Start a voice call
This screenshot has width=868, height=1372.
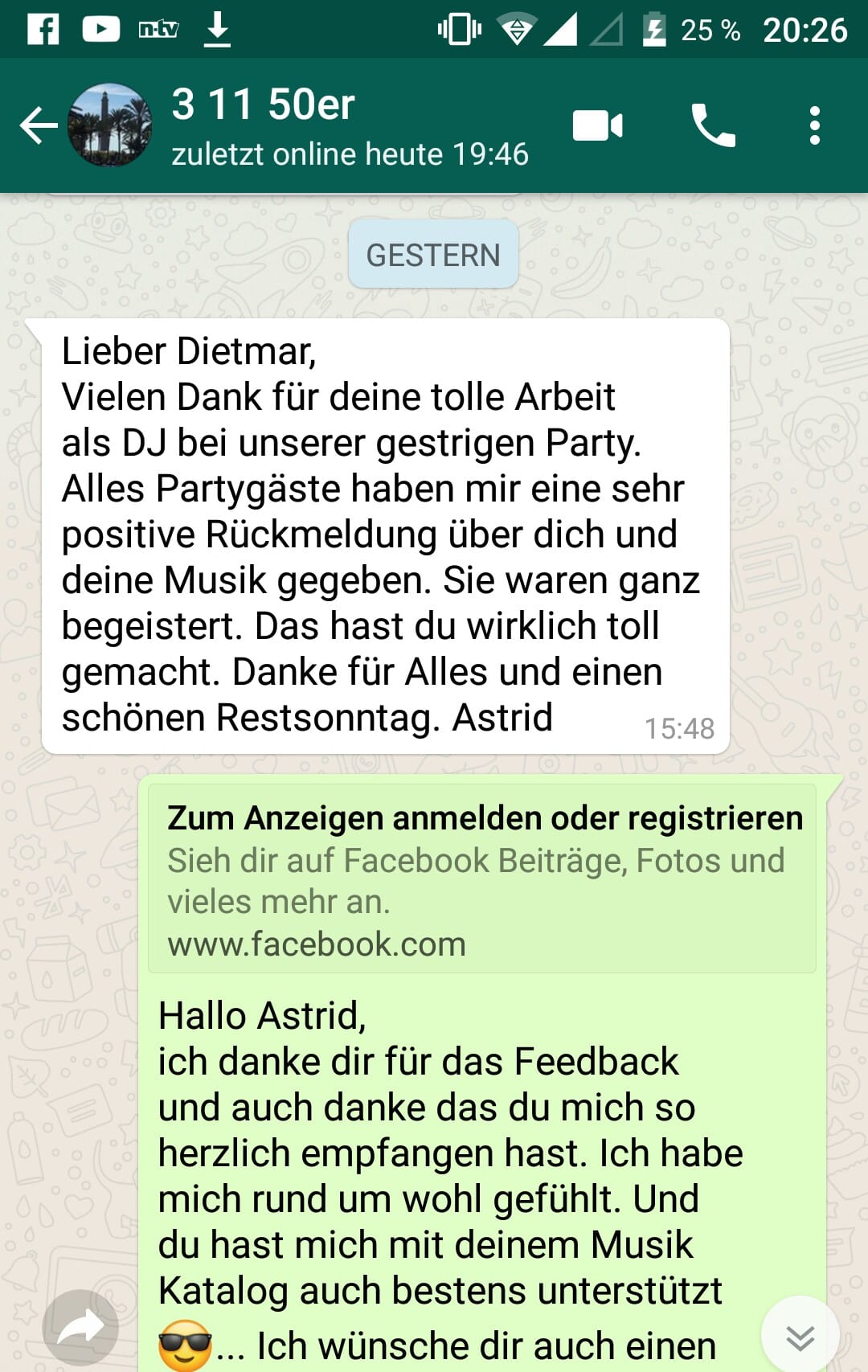coord(713,126)
